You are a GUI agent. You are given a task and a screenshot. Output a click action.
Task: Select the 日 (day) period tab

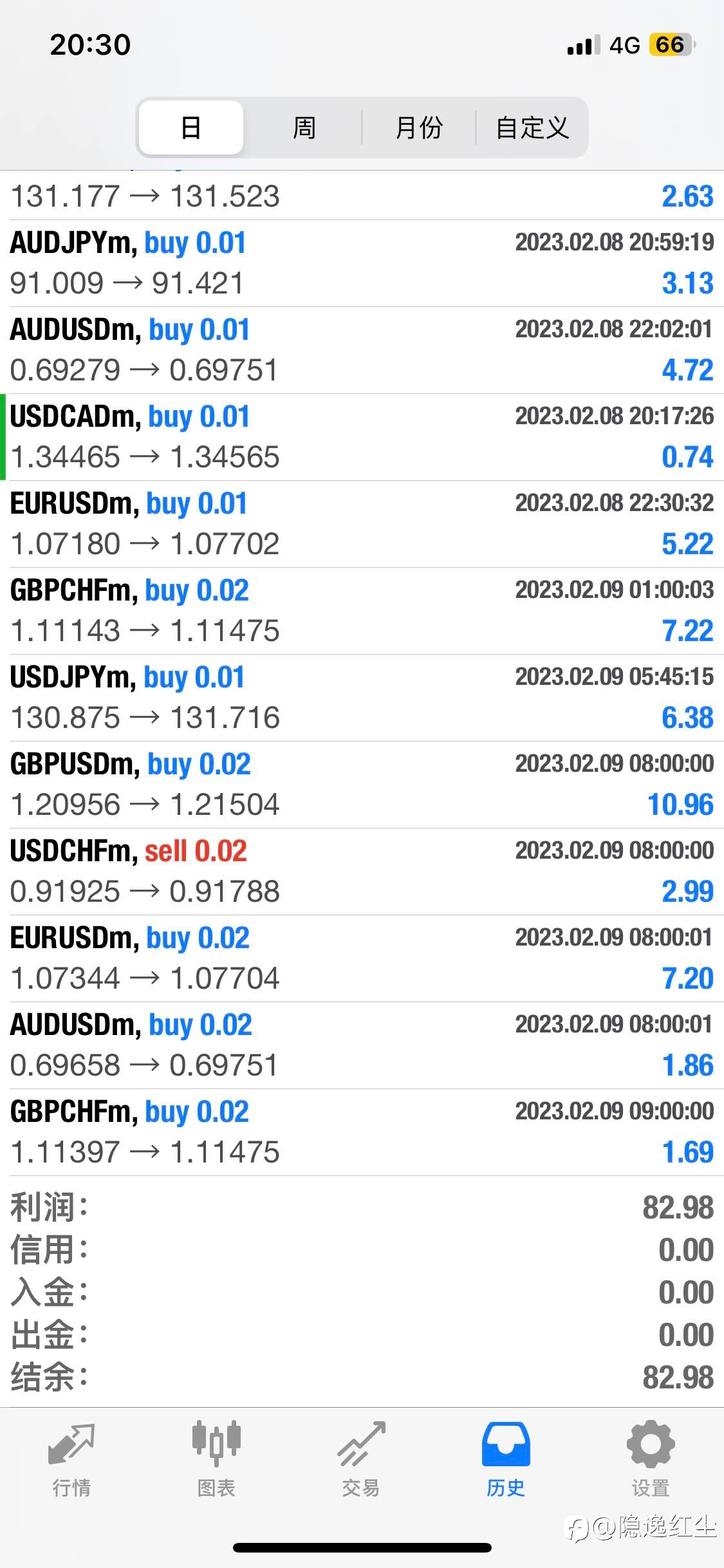point(191,127)
